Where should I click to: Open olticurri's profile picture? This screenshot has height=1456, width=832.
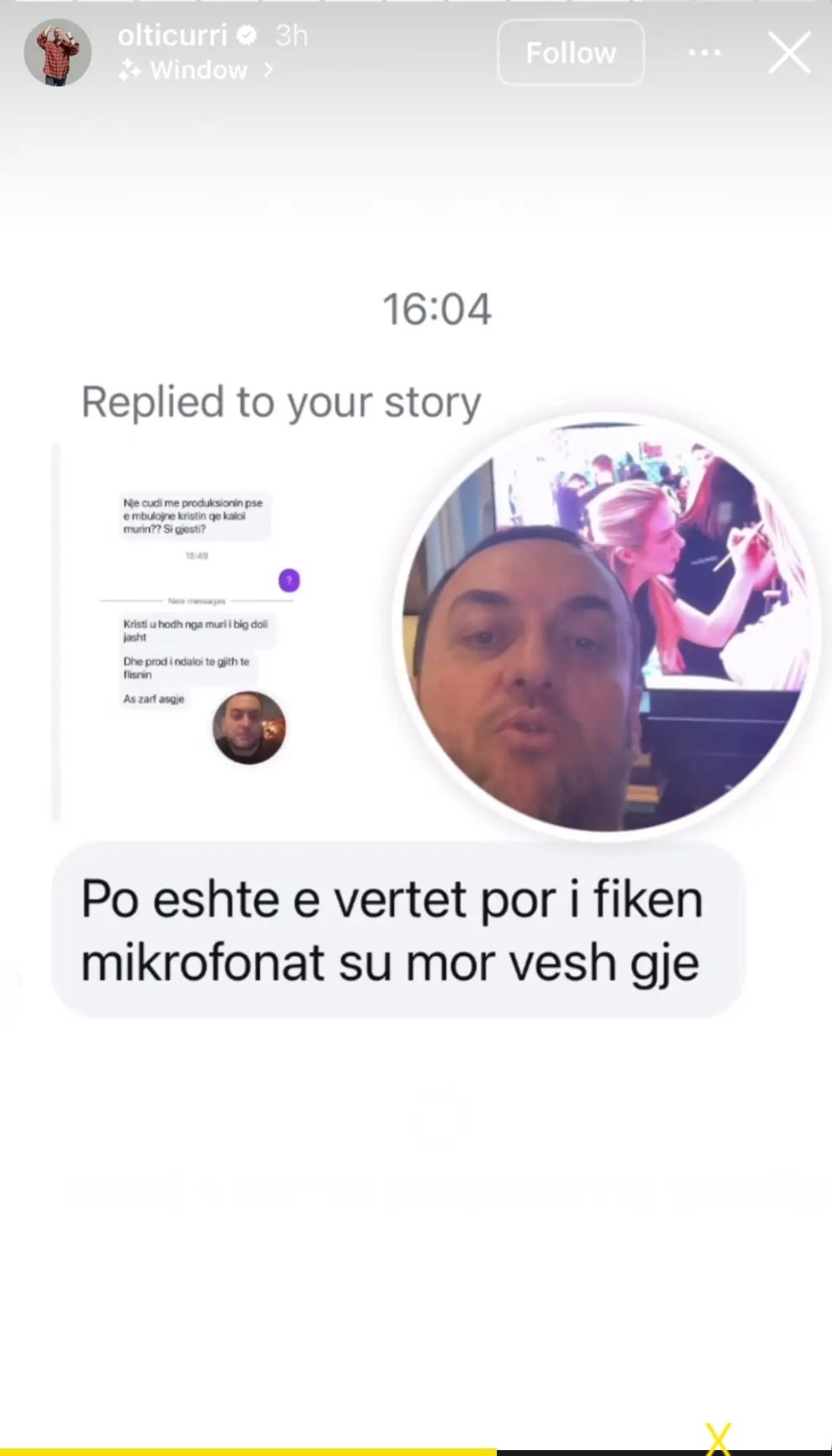tap(56, 52)
